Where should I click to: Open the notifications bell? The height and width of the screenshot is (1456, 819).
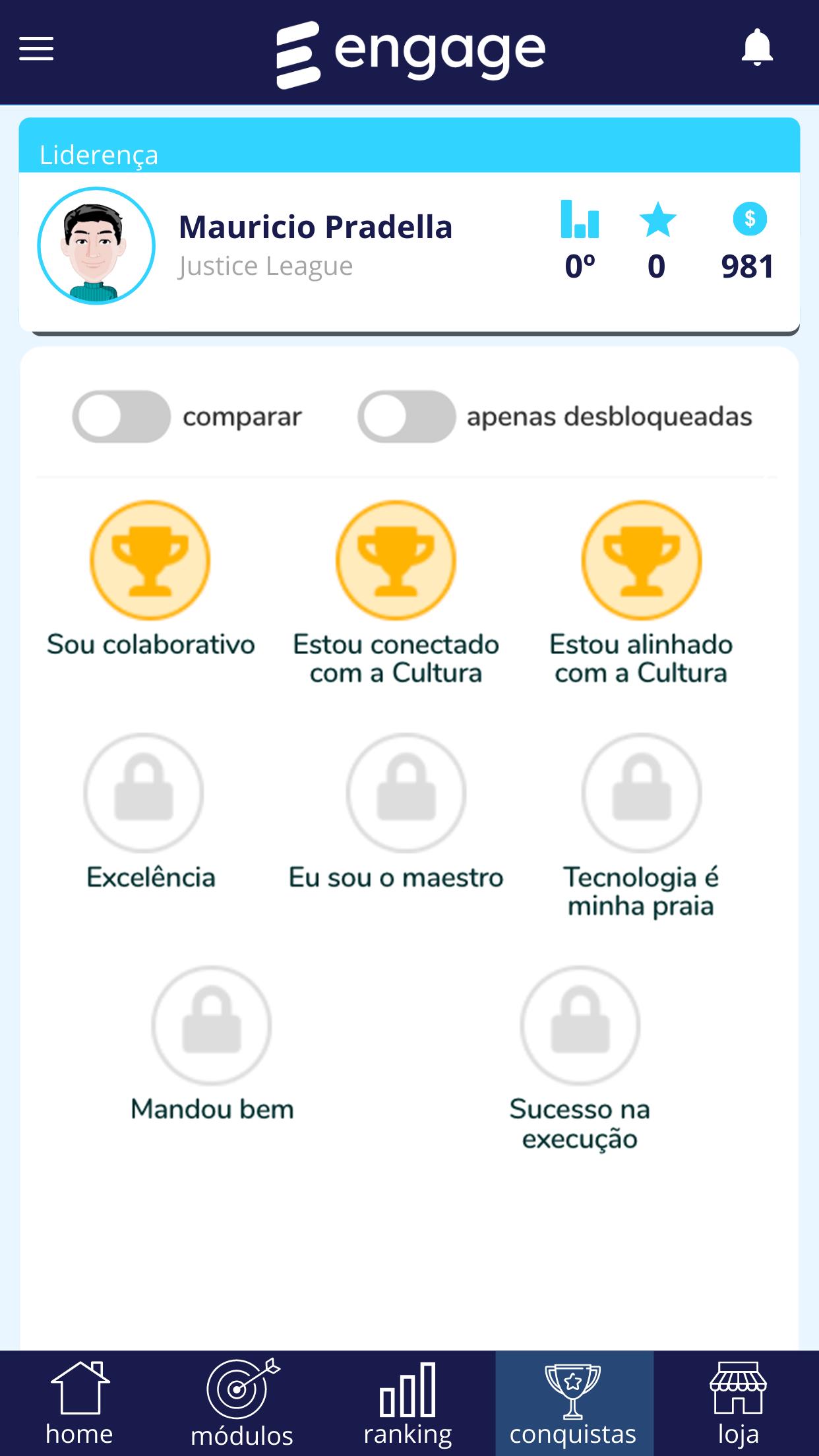point(757,47)
